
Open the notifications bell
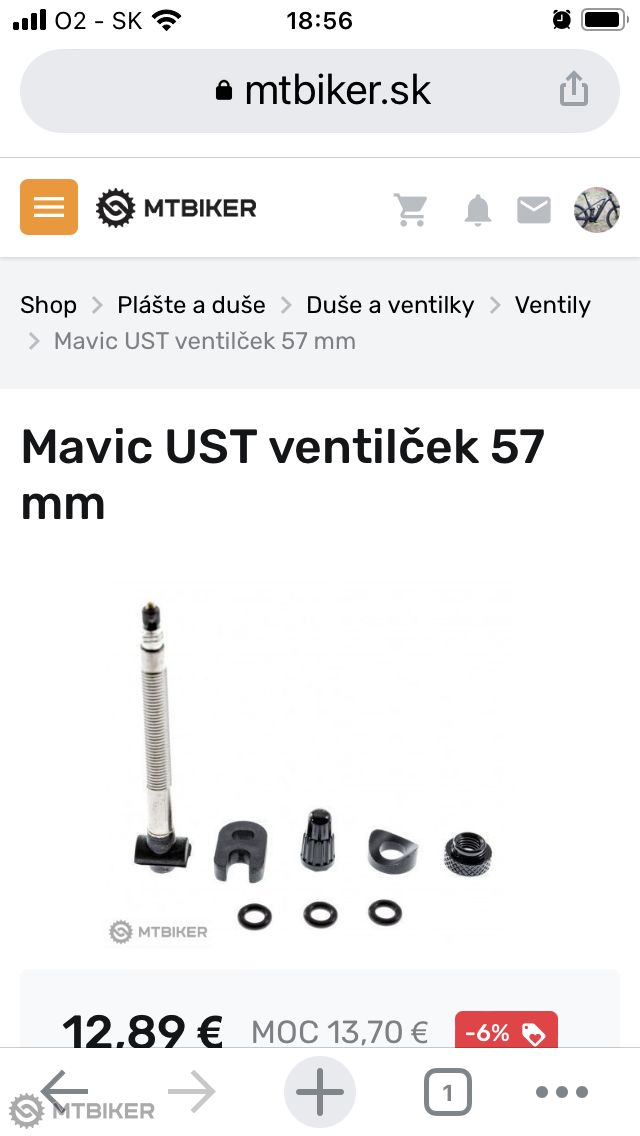[x=478, y=209]
